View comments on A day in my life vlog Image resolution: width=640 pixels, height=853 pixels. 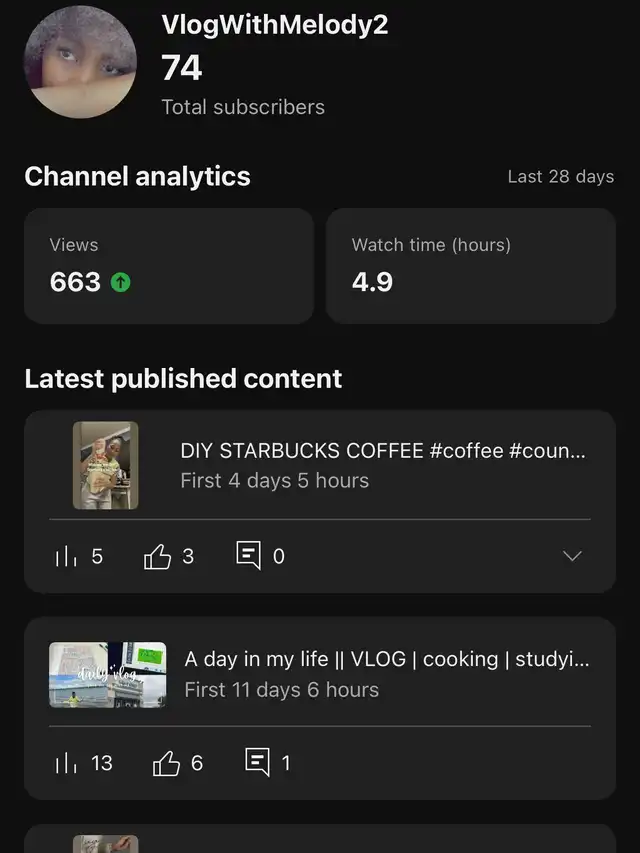tap(267, 763)
